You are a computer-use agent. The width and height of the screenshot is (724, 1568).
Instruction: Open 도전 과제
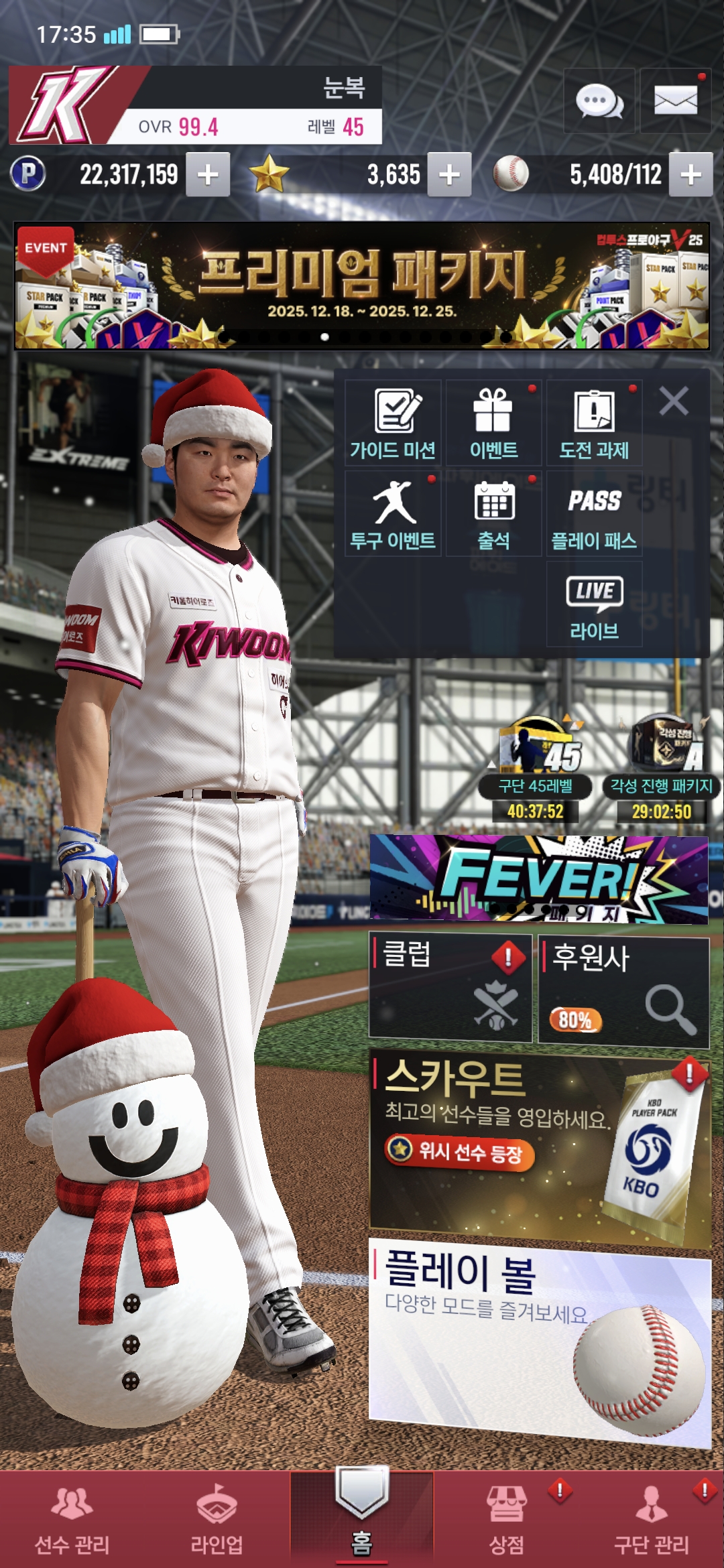594,423
